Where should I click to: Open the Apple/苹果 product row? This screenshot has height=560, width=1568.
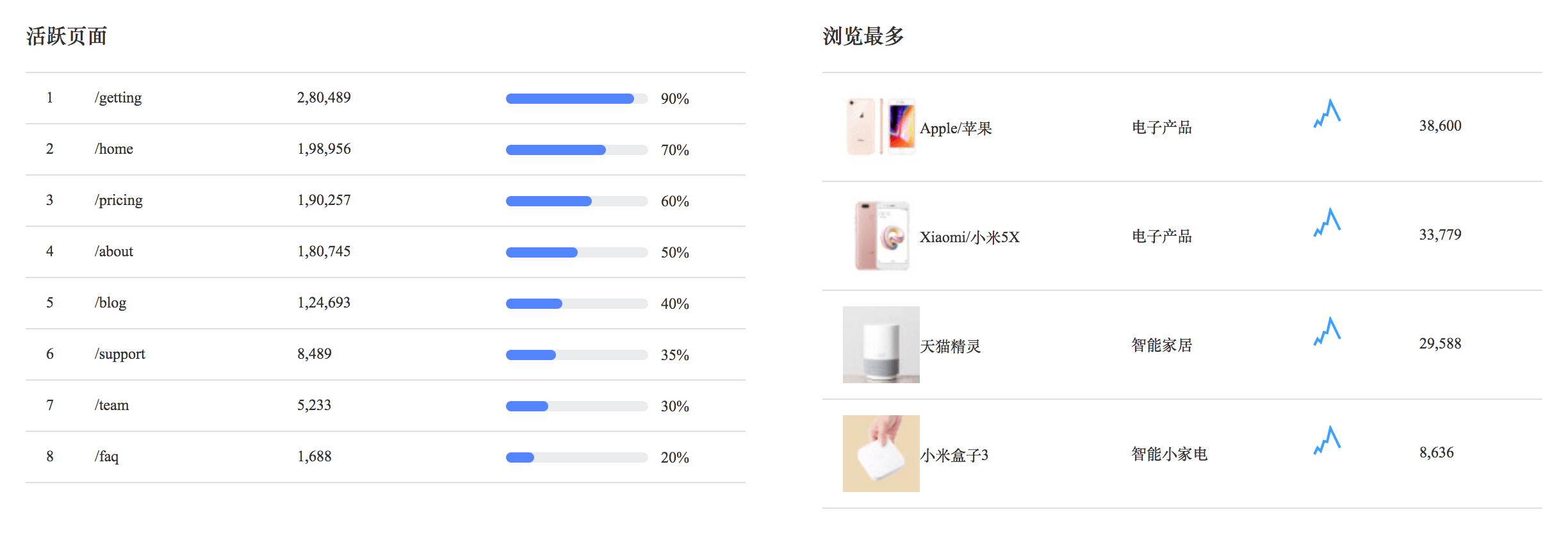[x=956, y=128]
